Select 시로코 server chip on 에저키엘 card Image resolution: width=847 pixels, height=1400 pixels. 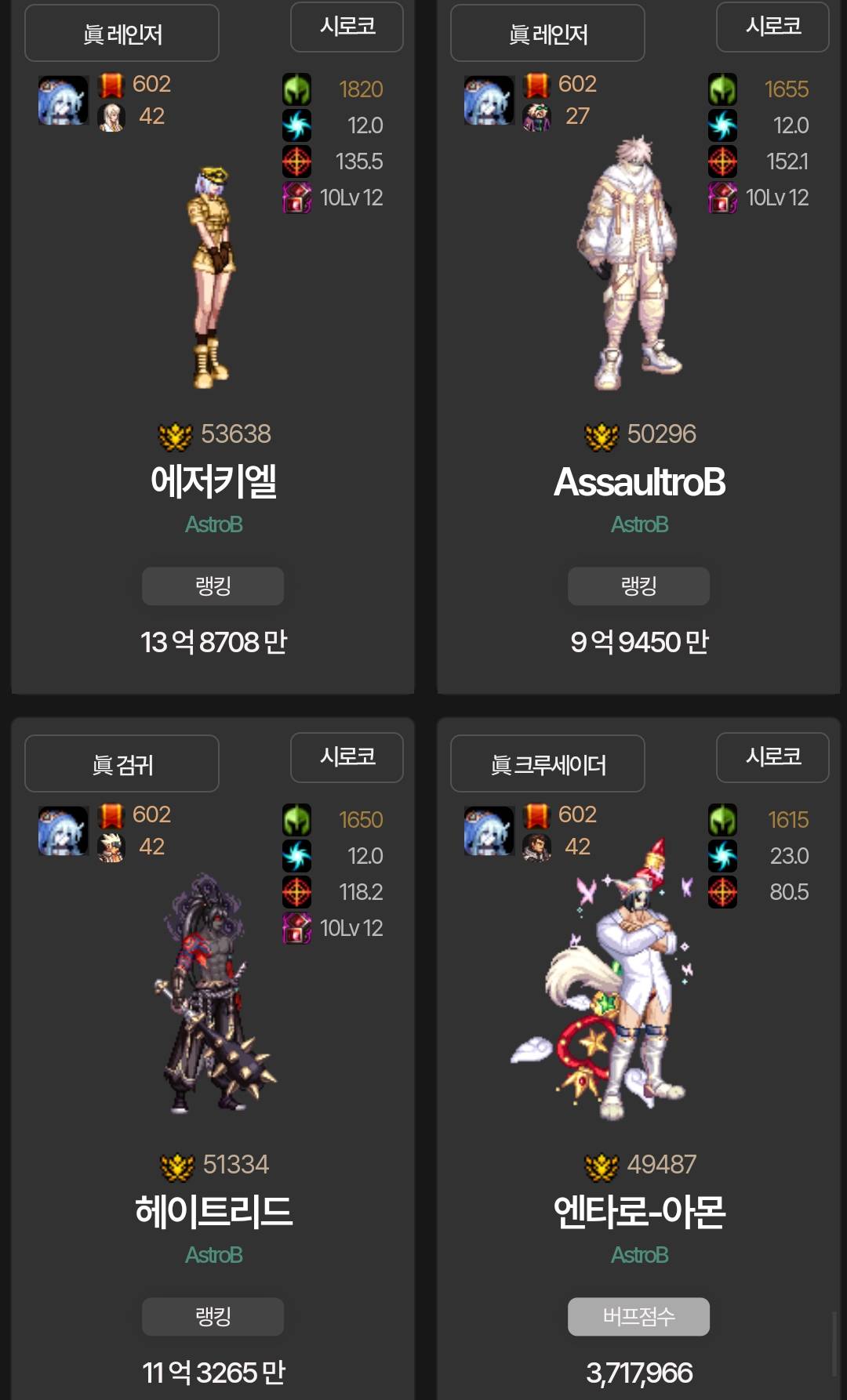pyautogui.click(x=347, y=27)
